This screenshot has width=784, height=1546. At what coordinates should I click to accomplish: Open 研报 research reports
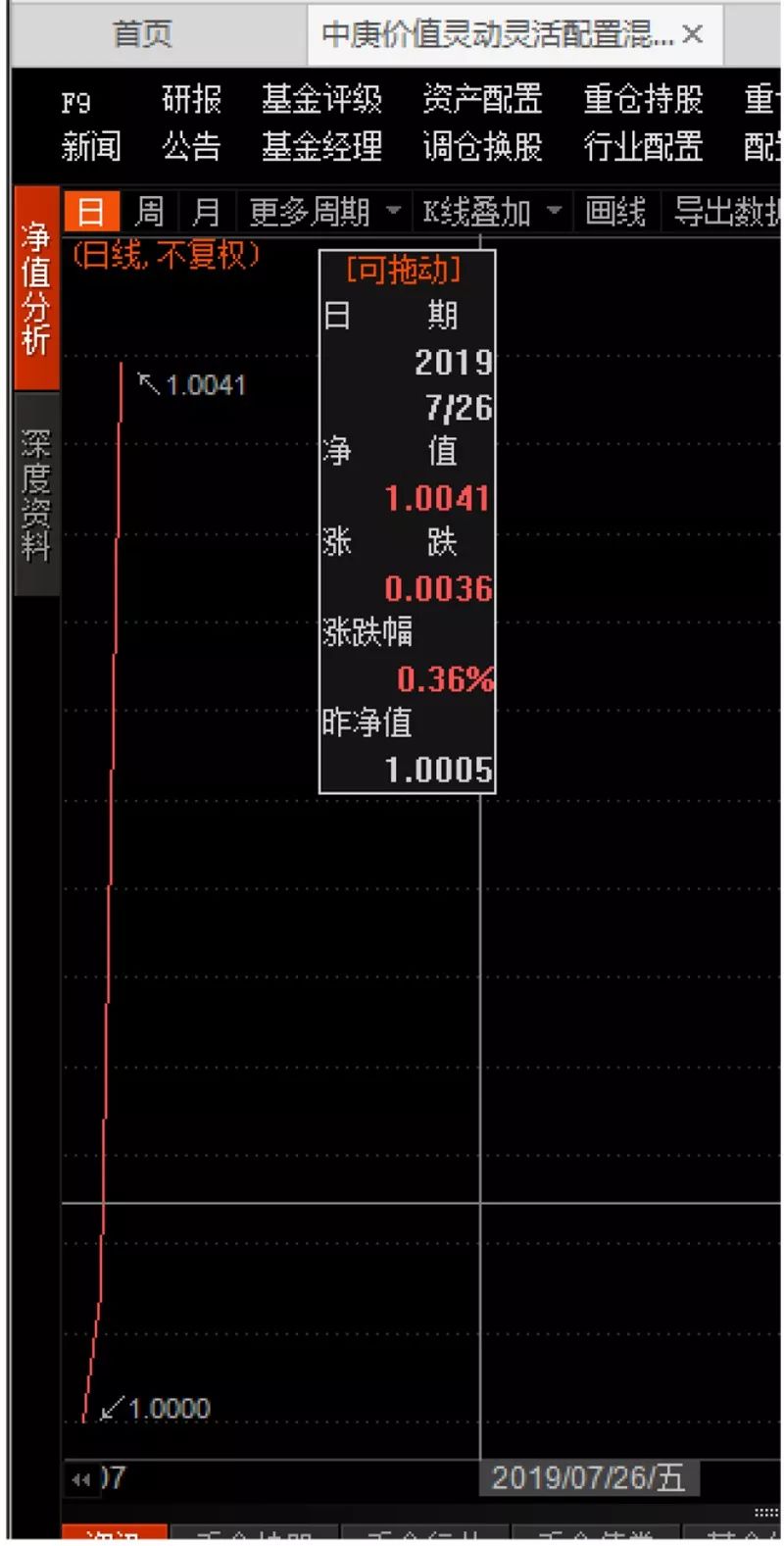[x=192, y=100]
